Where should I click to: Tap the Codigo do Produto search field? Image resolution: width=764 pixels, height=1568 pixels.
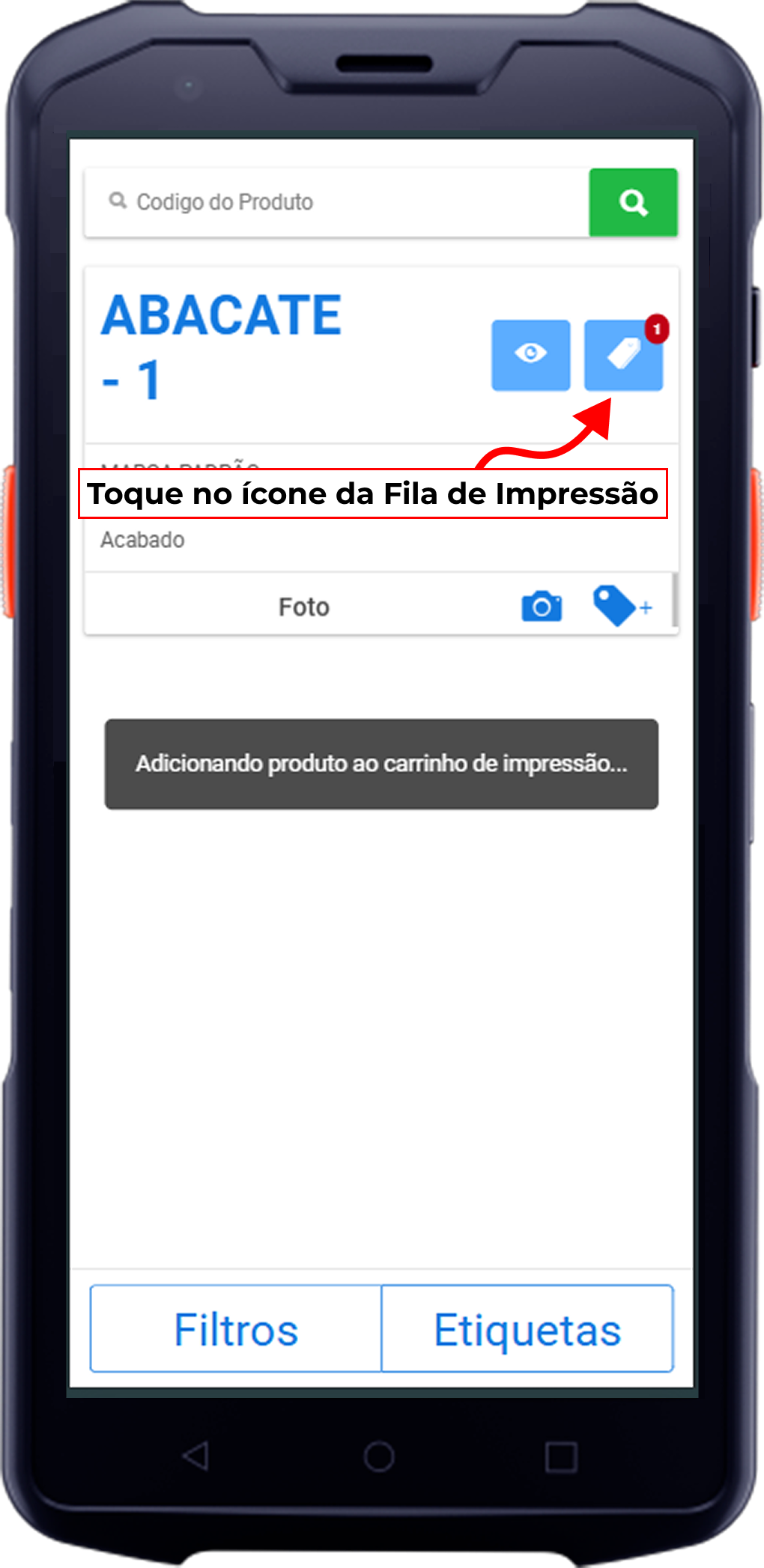coord(337,202)
